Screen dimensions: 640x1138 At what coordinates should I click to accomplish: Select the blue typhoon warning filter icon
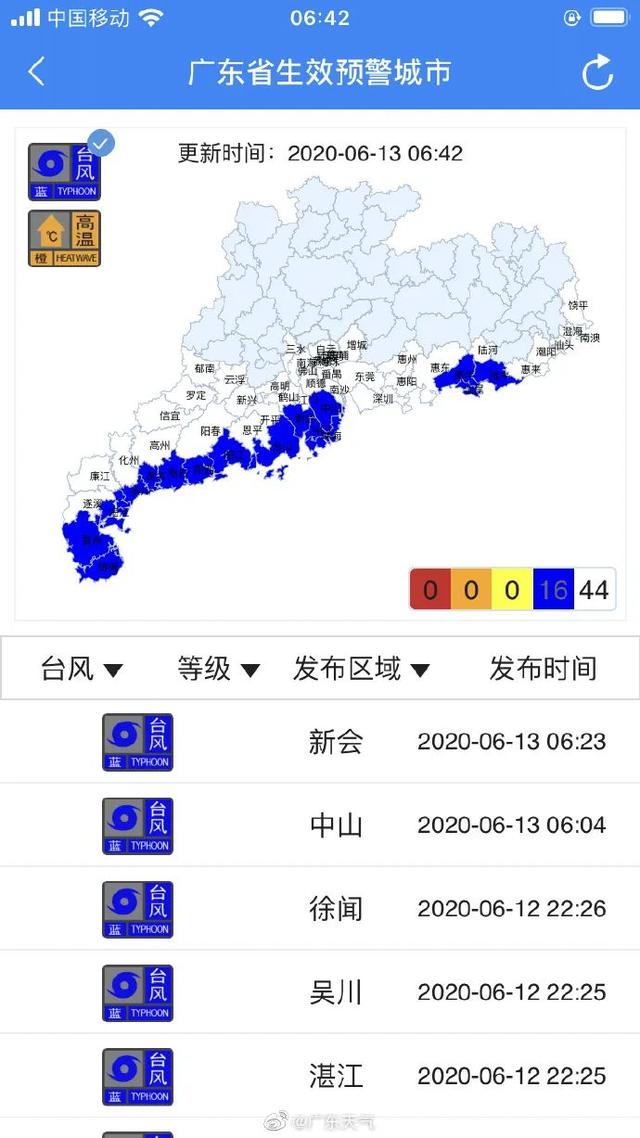point(63,172)
